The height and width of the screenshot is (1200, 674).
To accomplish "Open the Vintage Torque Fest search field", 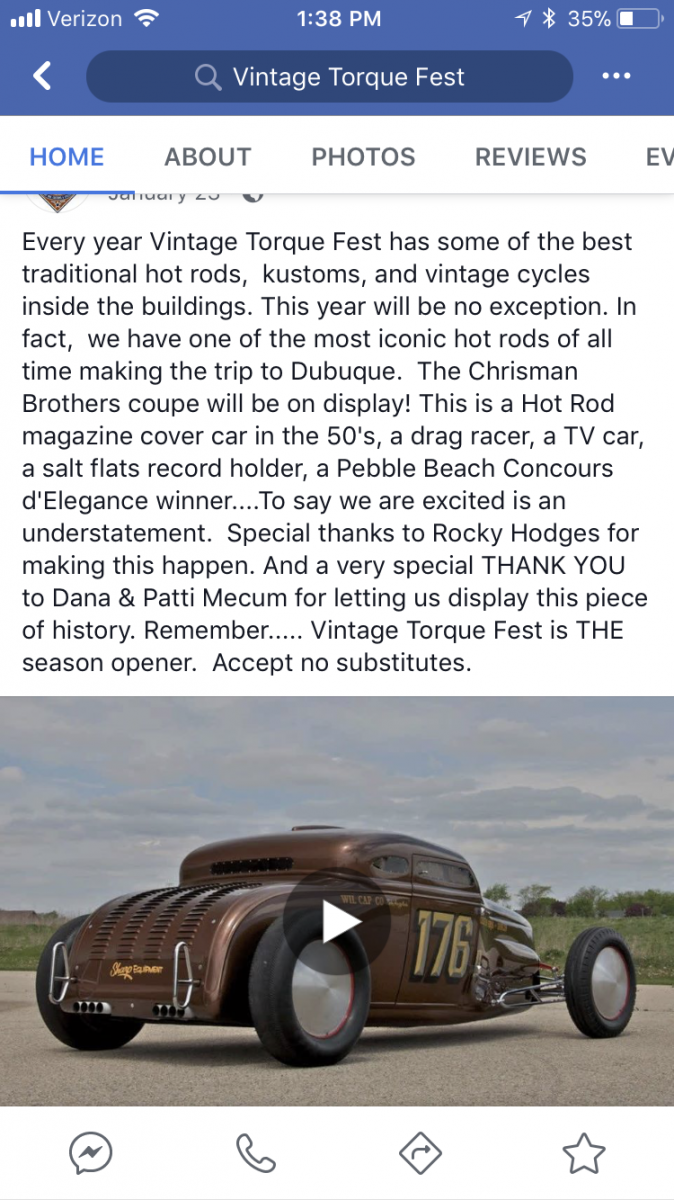I will (x=330, y=77).
